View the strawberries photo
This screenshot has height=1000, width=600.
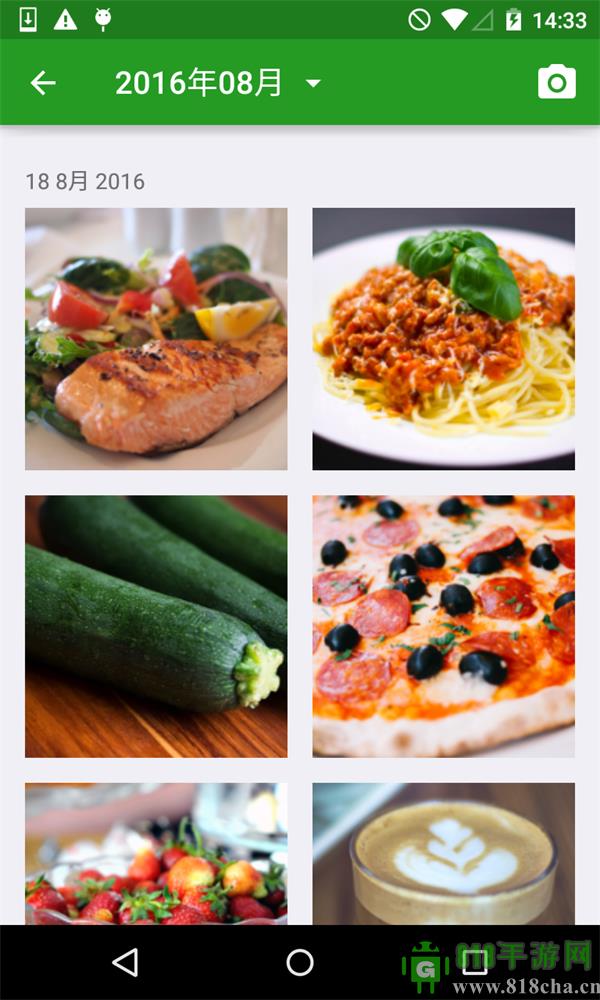tap(156, 853)
